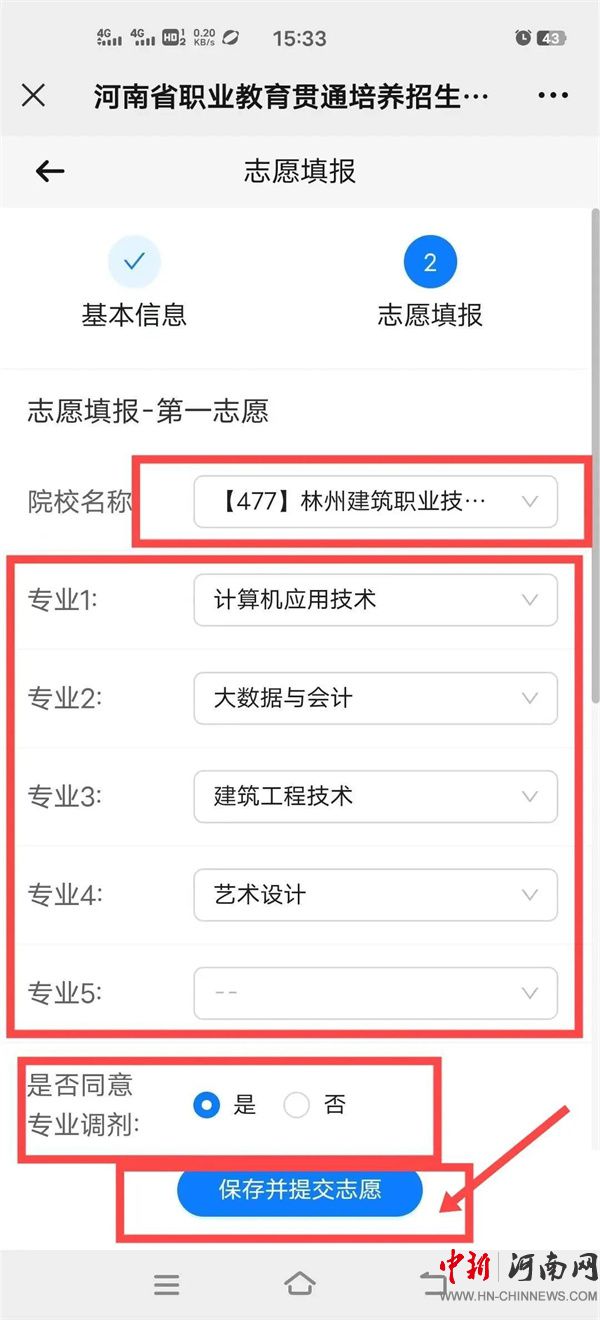Image resolution: width=600 pixels, height=1320 pixels.
Task: Select the 志愿填报 step 2 indicator
Action: click(x=430, y=262)
